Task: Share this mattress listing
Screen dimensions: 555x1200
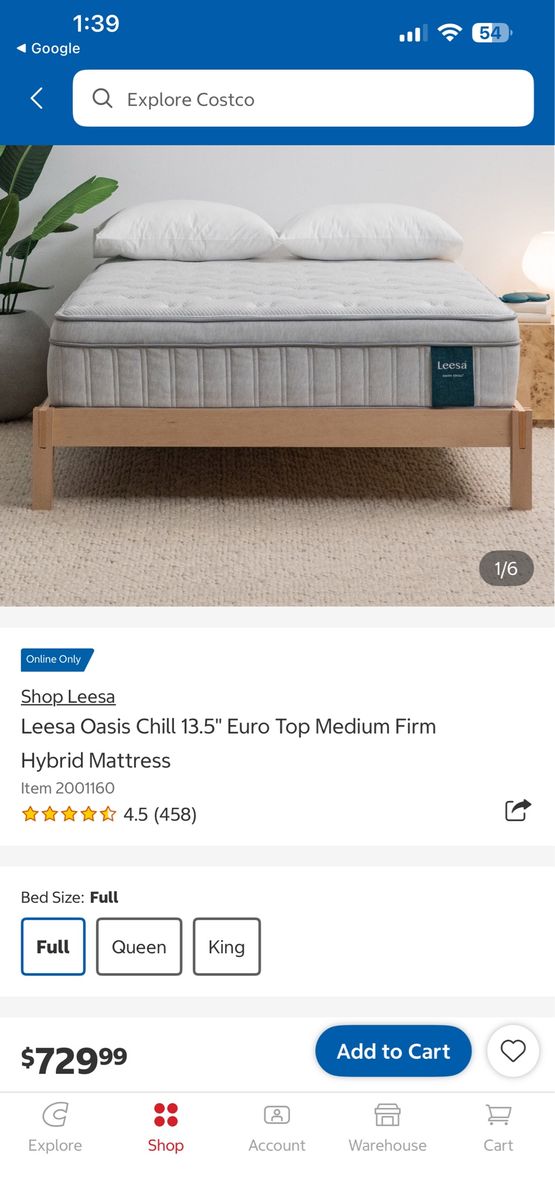Action: click(x=517, y=810)
